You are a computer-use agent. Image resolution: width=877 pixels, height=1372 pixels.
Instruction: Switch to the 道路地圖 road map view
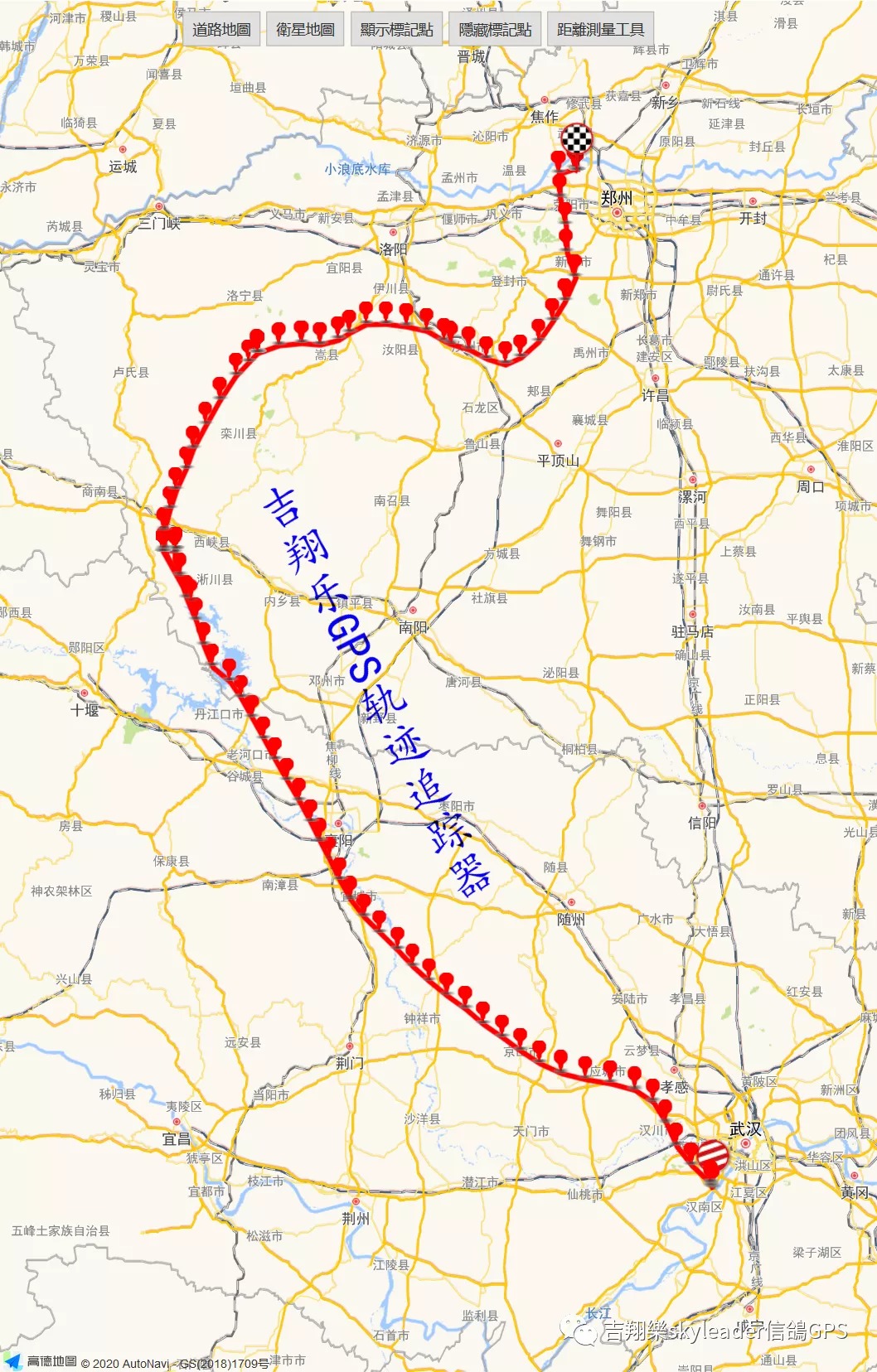pos(221,30)
